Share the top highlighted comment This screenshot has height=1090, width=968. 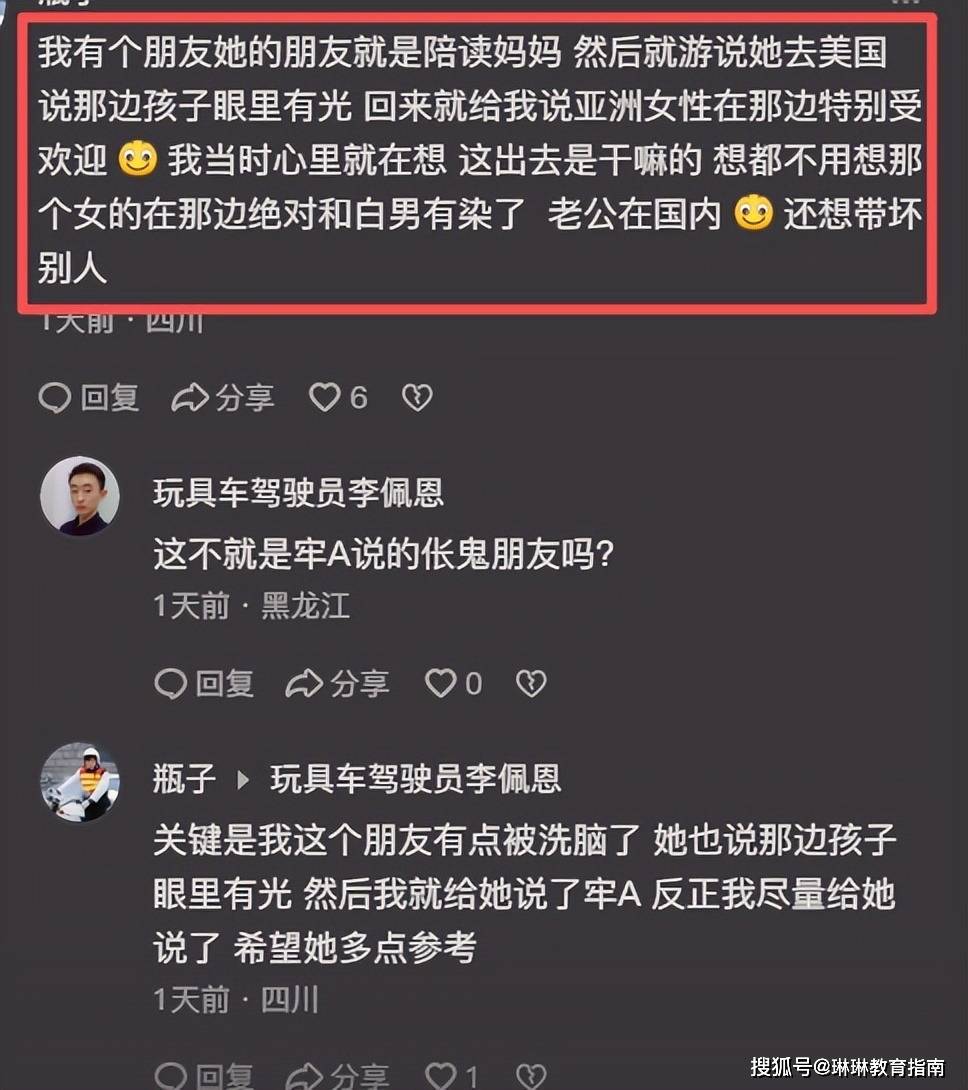point(222,398)
